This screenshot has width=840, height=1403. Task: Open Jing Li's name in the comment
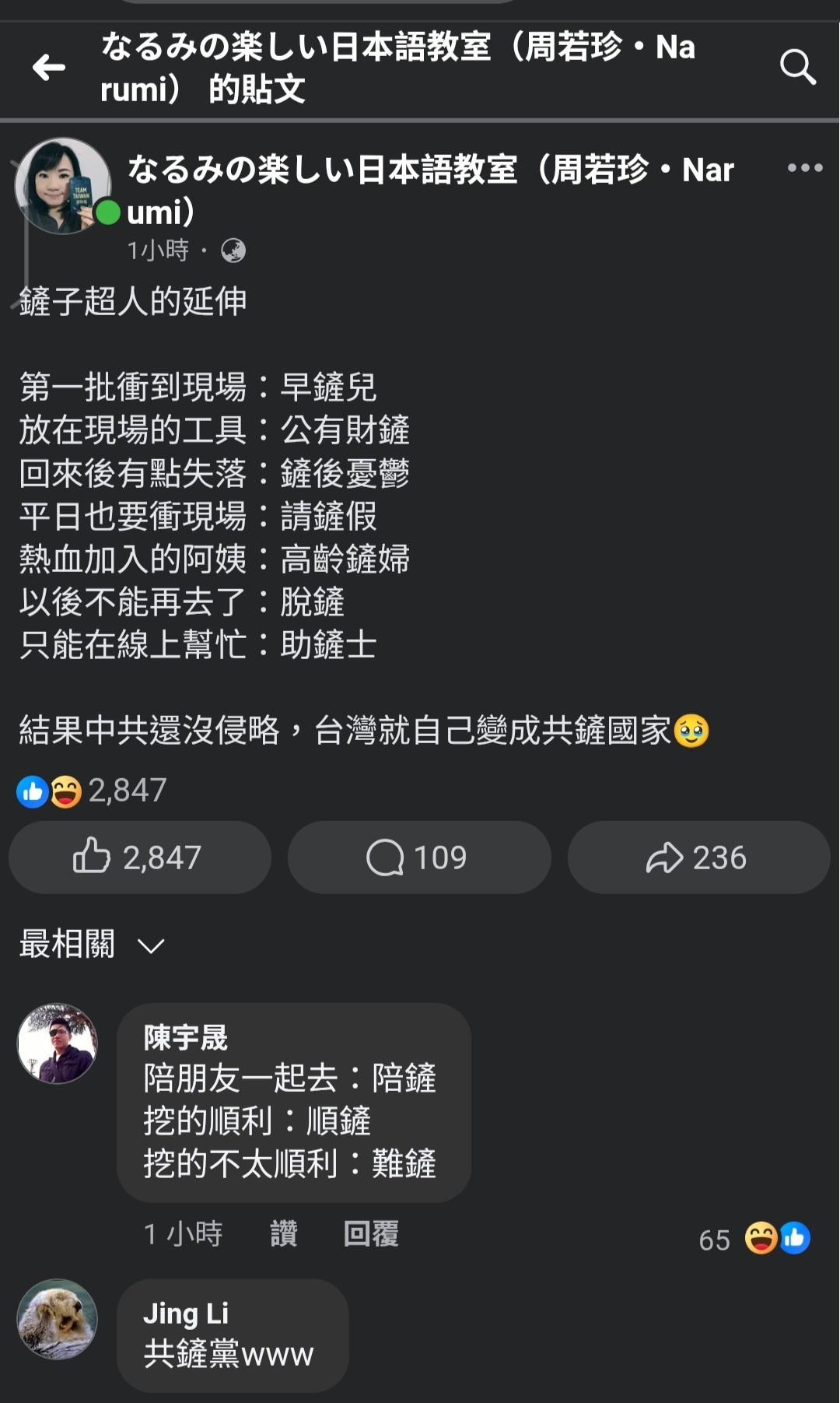click(185, 1314)
